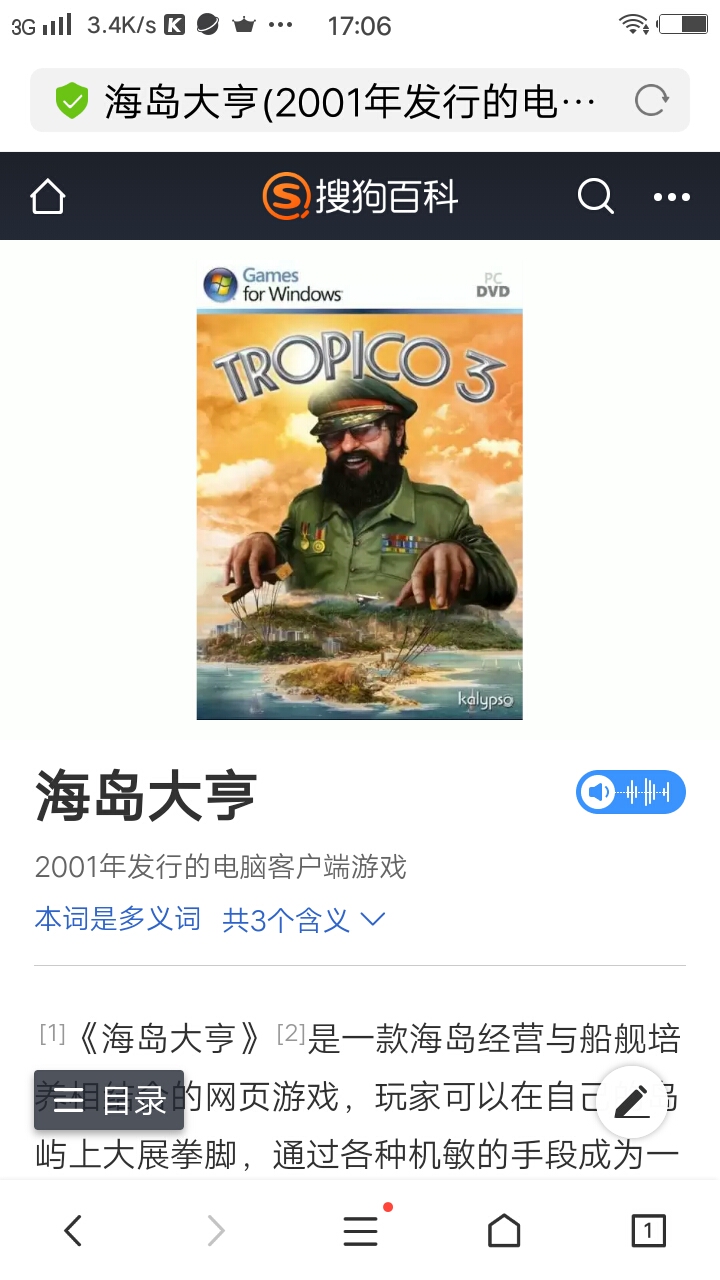Expand the 共3个含义 meanings dropdown

click(x=304, y=920)
